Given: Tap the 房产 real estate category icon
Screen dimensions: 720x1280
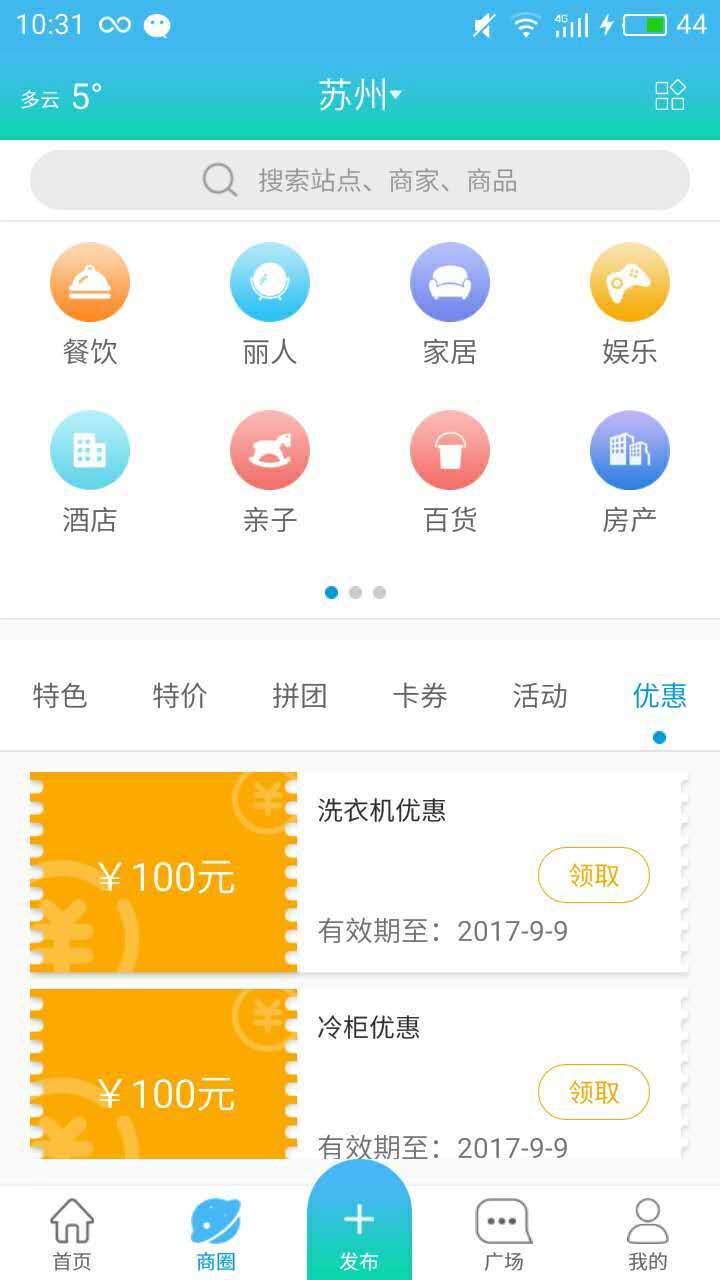Looking at the screenshot, I should (x=629, y=450).
